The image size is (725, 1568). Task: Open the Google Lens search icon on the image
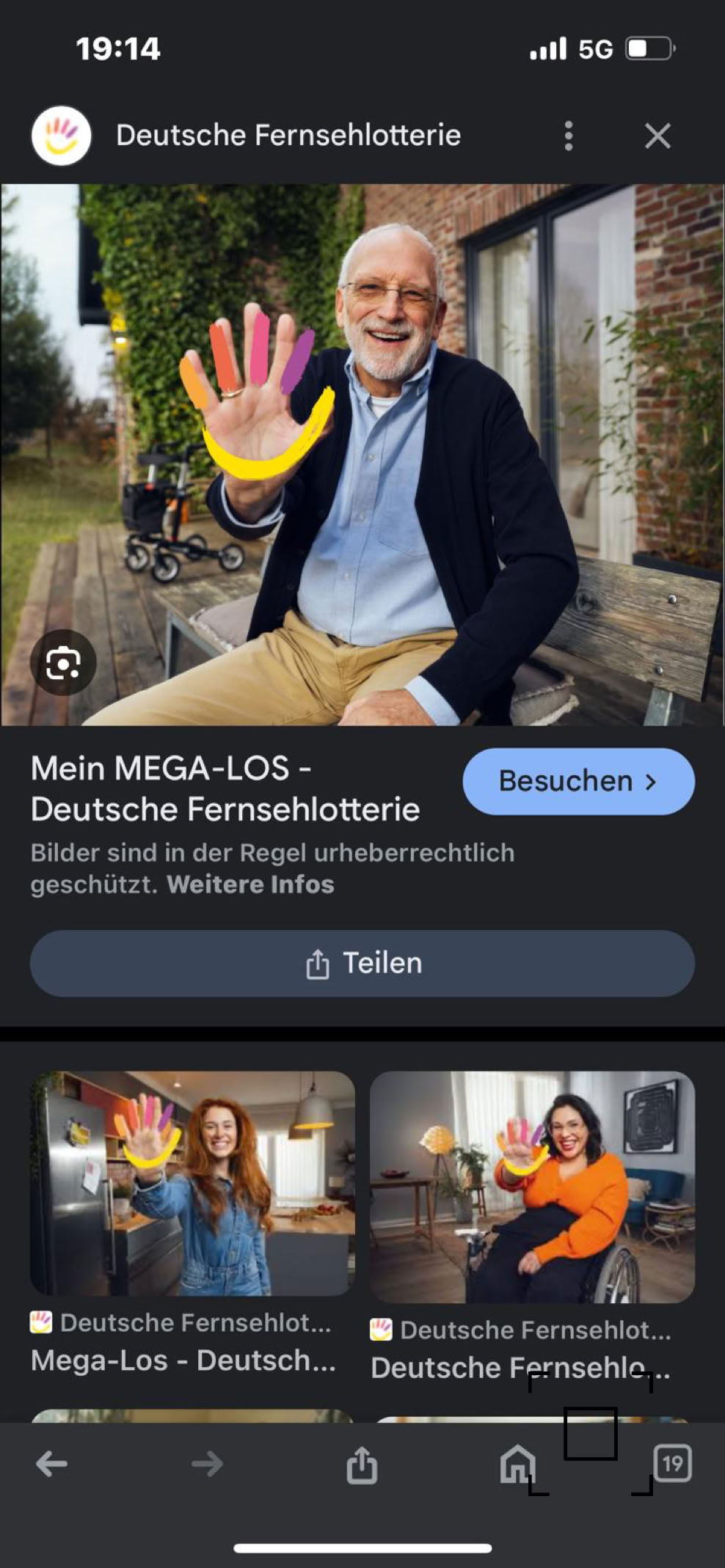pos(65,662)
